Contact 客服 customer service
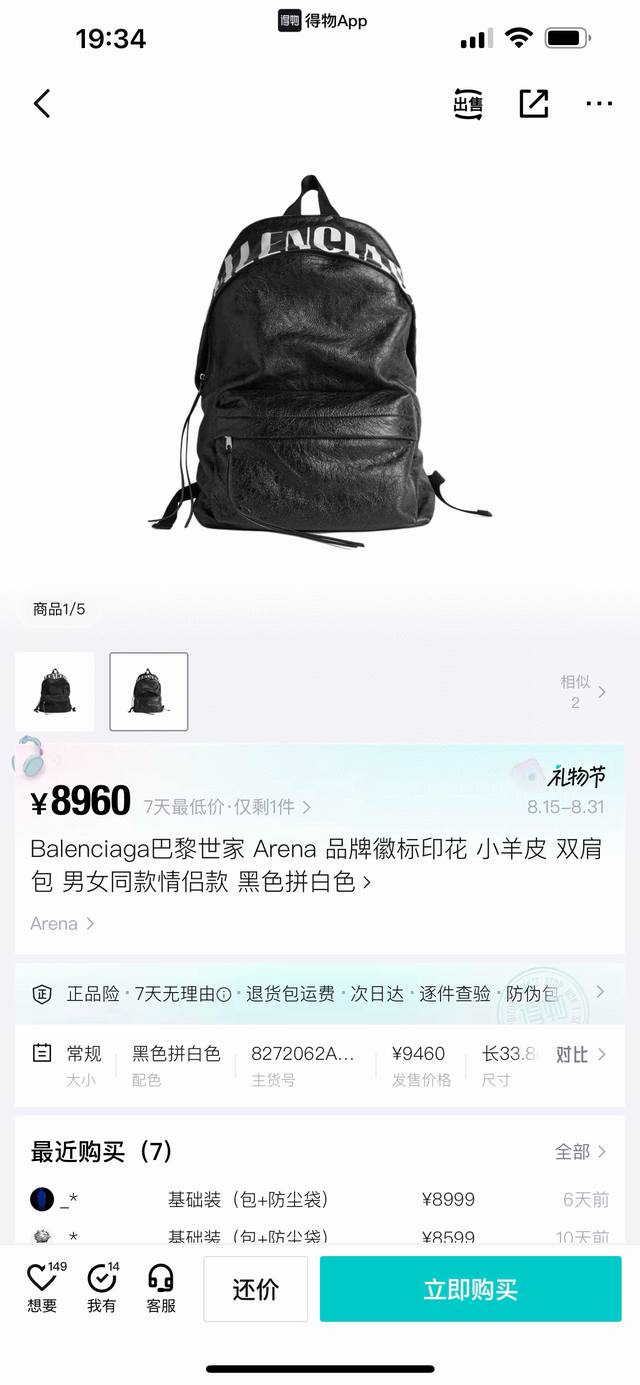This screenshot has width=640, height=1385. coord(161,1288)
